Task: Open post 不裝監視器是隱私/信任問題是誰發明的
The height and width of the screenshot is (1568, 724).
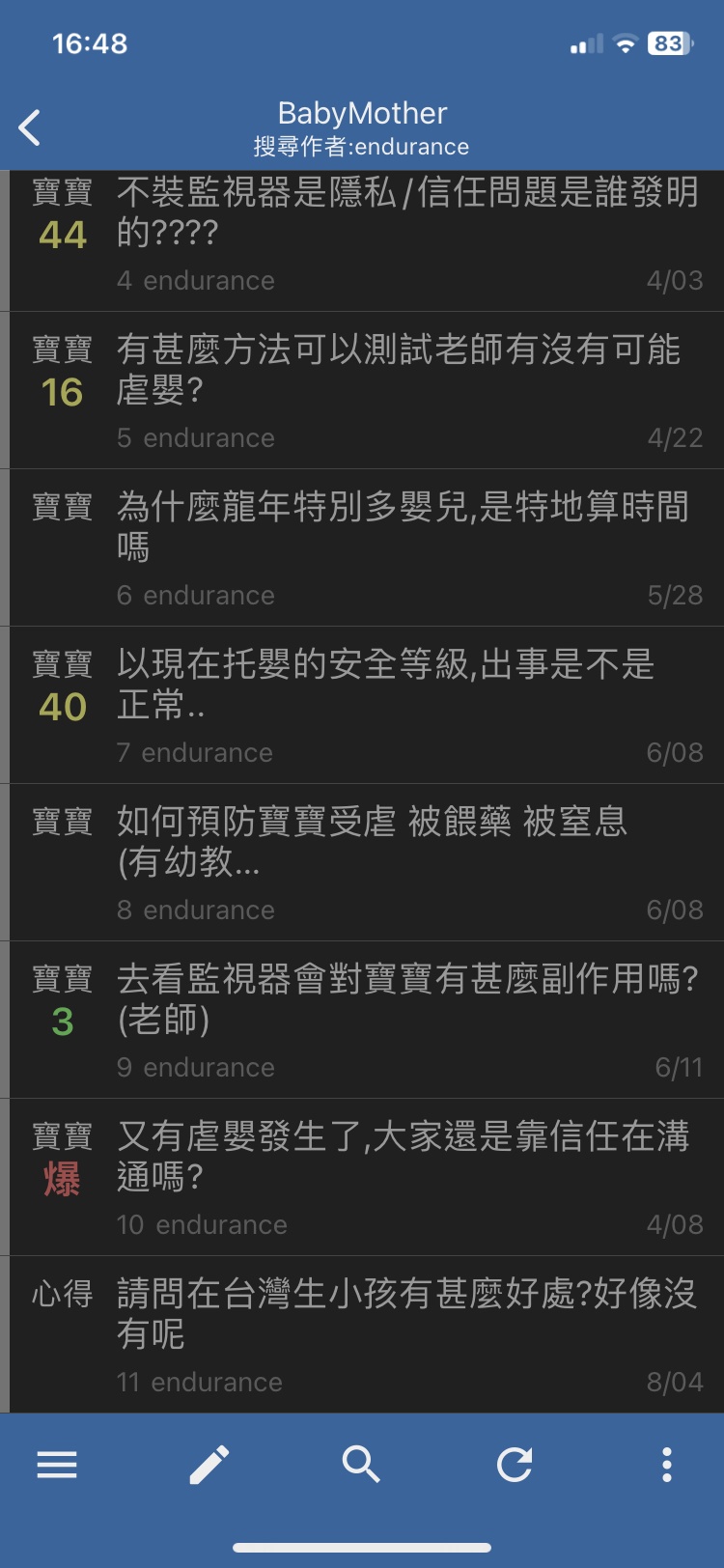Action: 366,240
